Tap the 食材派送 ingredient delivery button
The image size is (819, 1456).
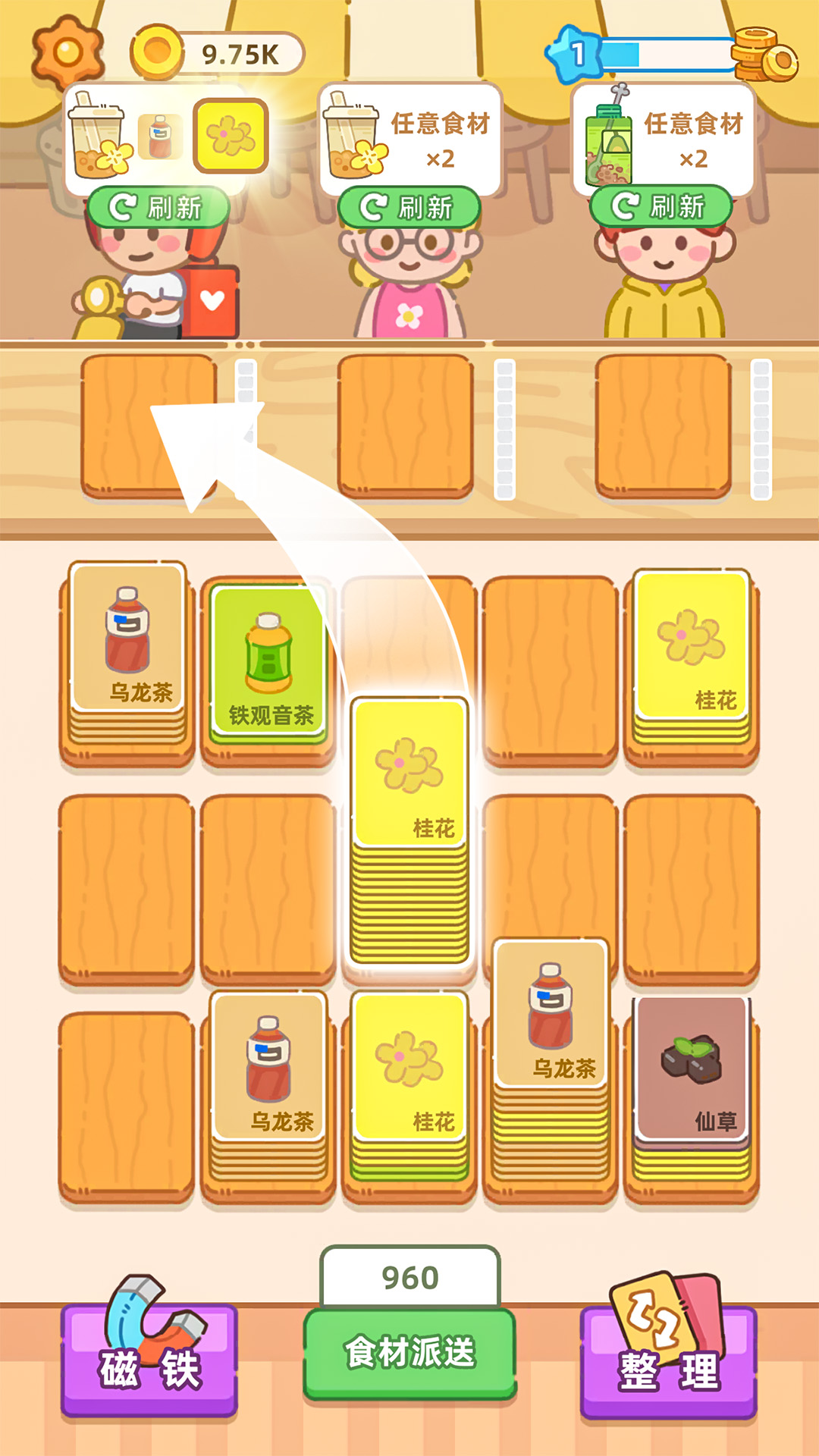click(409, 1353)
